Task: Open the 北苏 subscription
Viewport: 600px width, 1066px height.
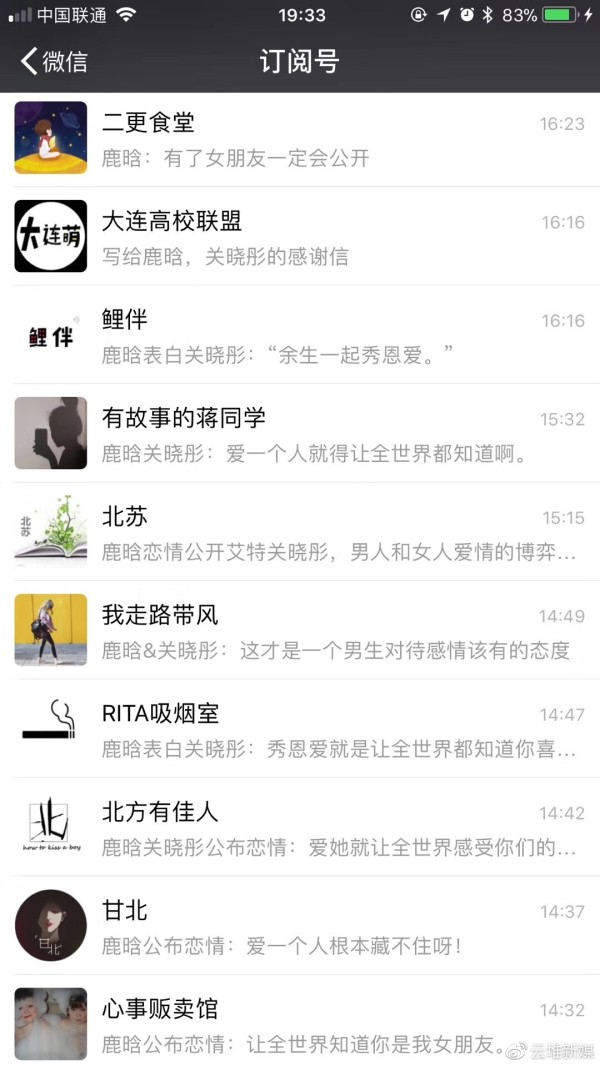Action: [300, 531]
